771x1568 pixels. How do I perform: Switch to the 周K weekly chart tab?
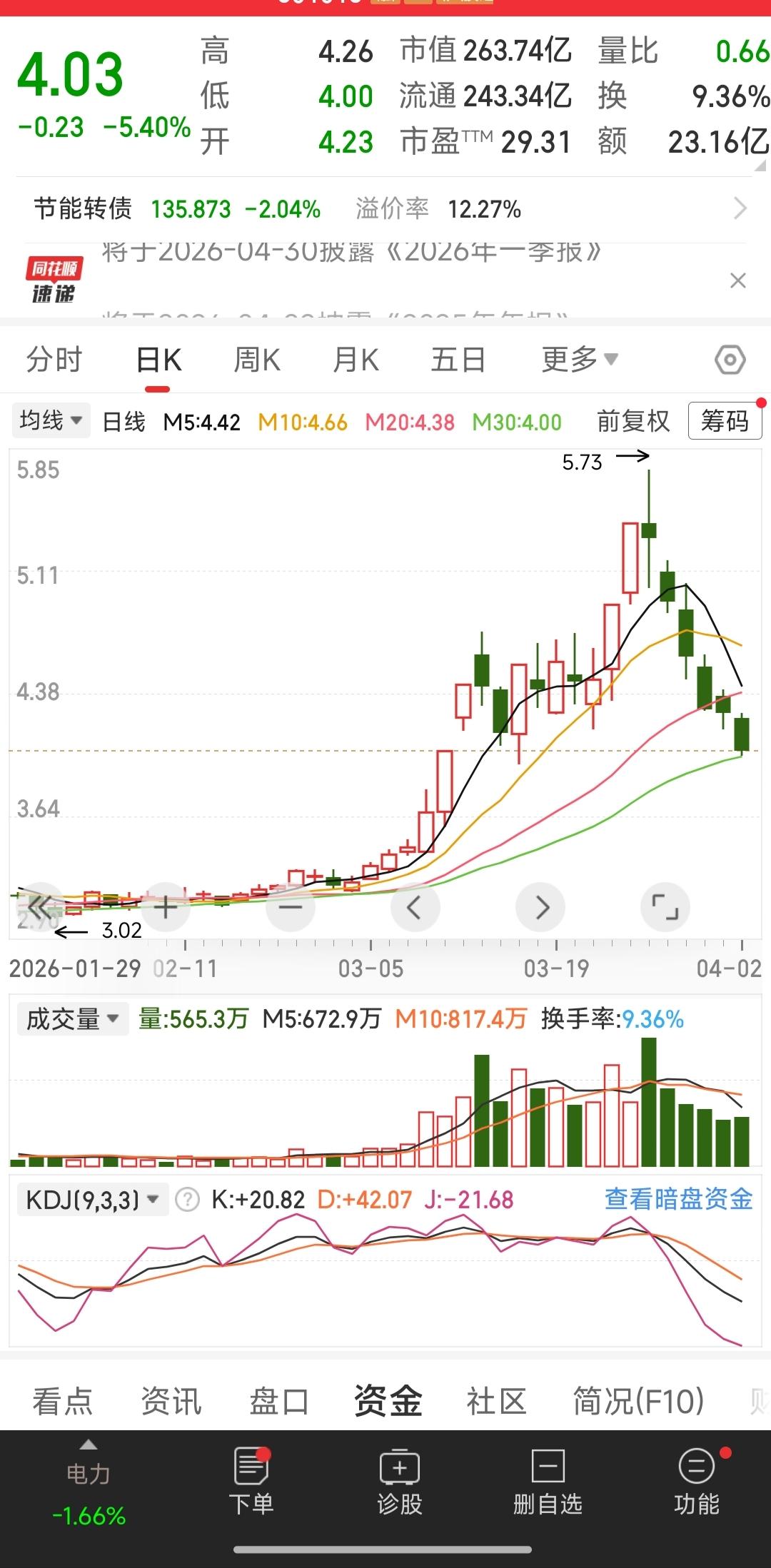[x=257, y=359]
